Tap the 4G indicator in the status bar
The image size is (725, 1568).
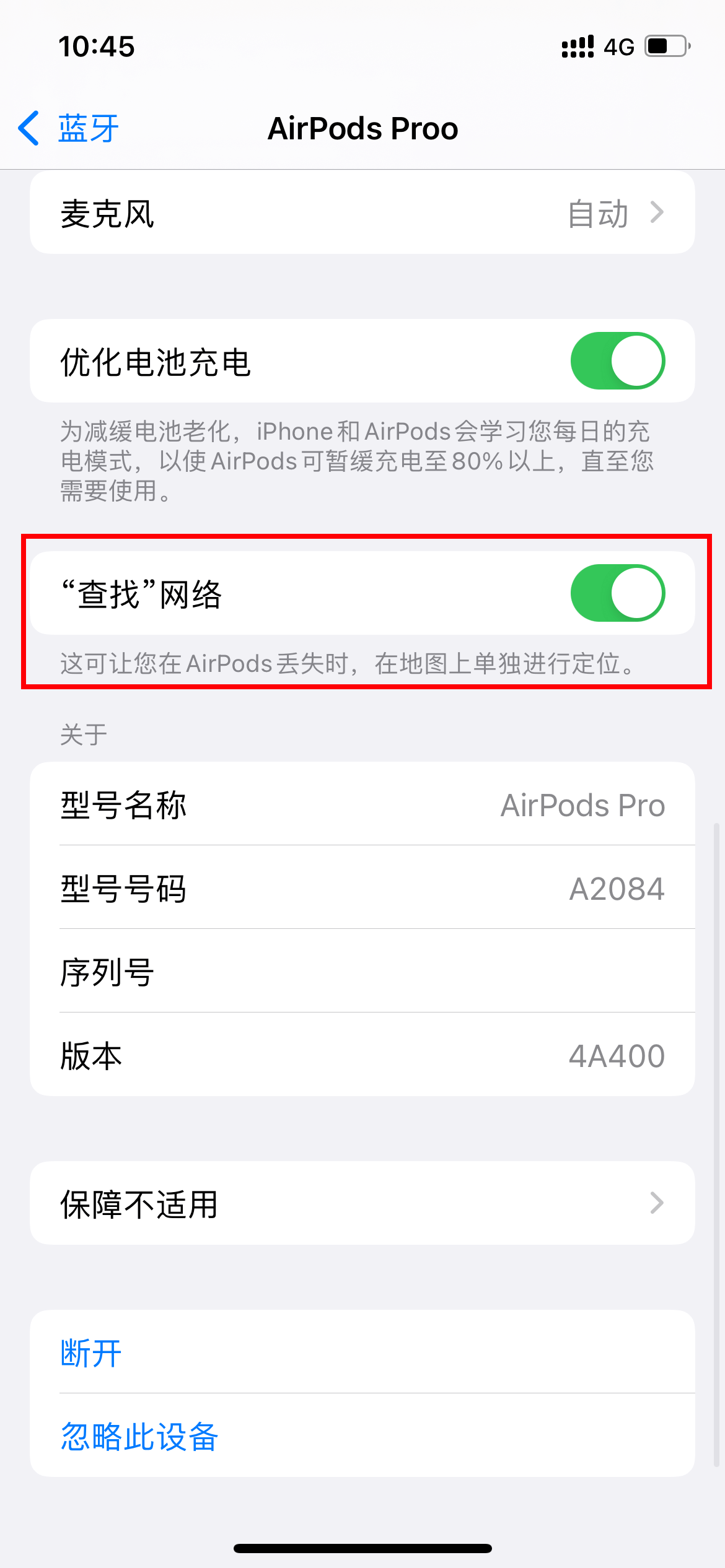(620, 46)
